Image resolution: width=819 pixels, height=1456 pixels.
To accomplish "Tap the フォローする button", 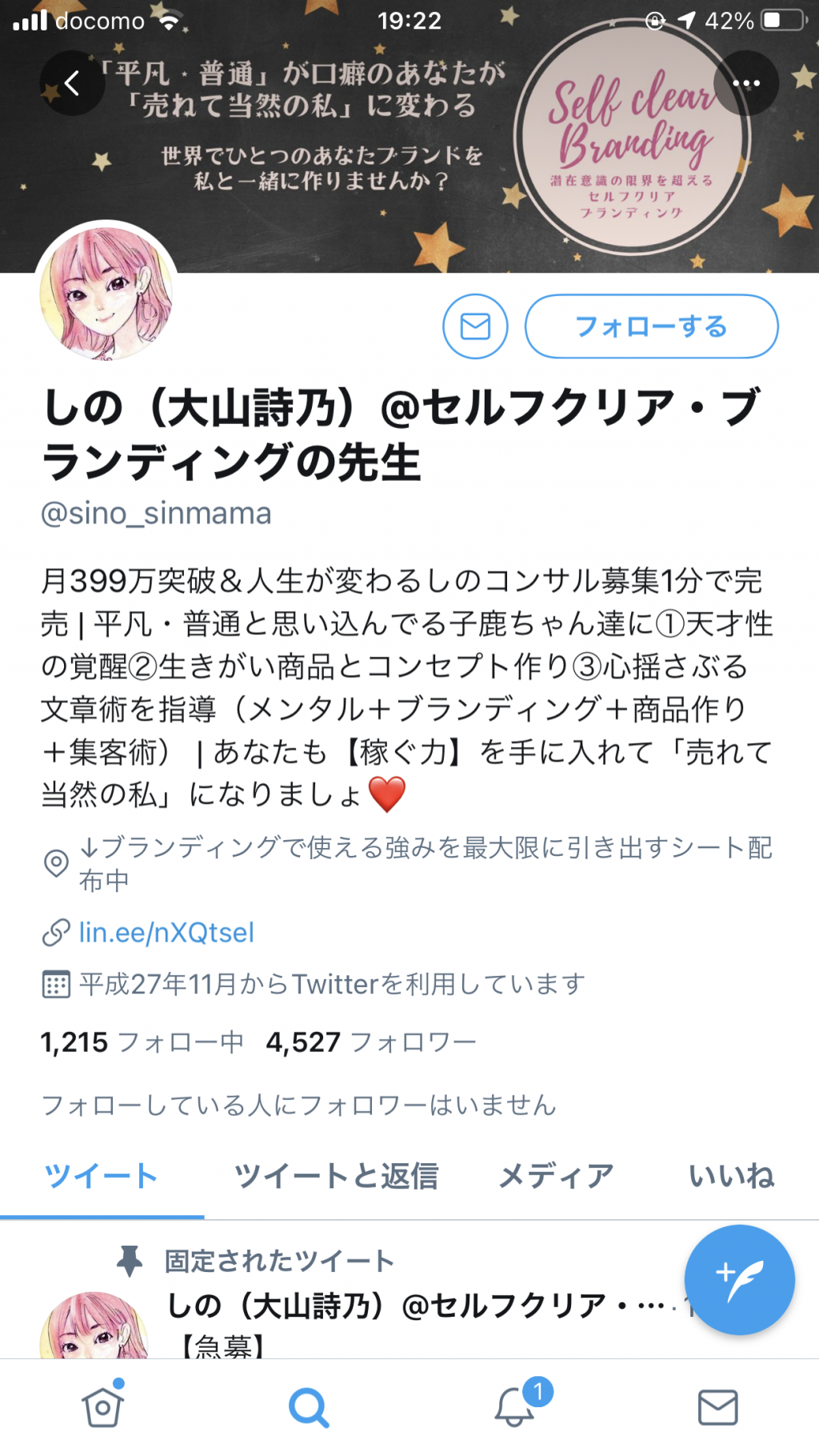I will [651, 326].
